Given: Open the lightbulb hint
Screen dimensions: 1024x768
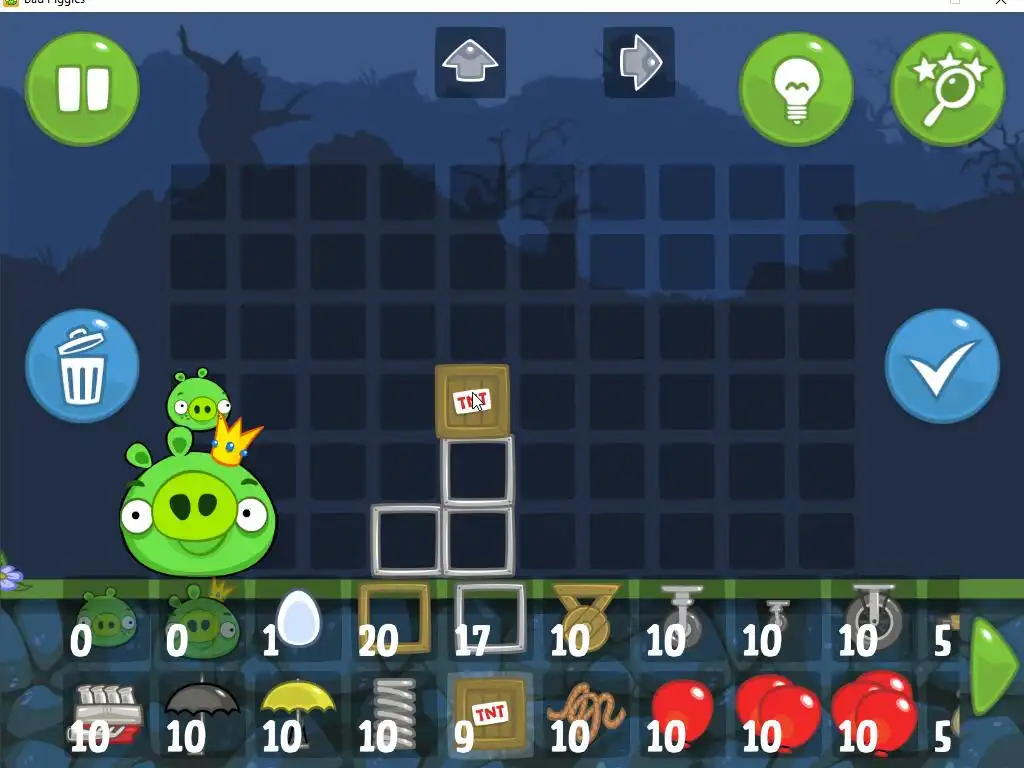Looking at the screenshot, I should coord(796,89).
